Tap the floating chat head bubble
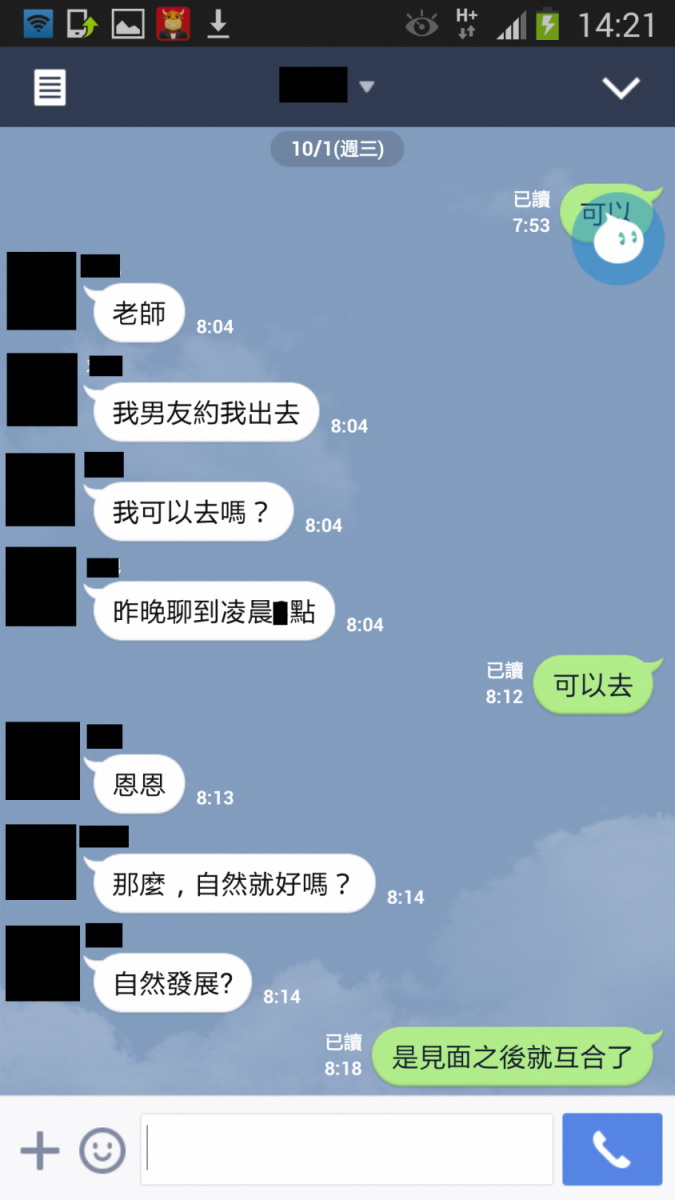This screenshot has height=1200, width=675. pyautogui.click(x=618, y=241)
